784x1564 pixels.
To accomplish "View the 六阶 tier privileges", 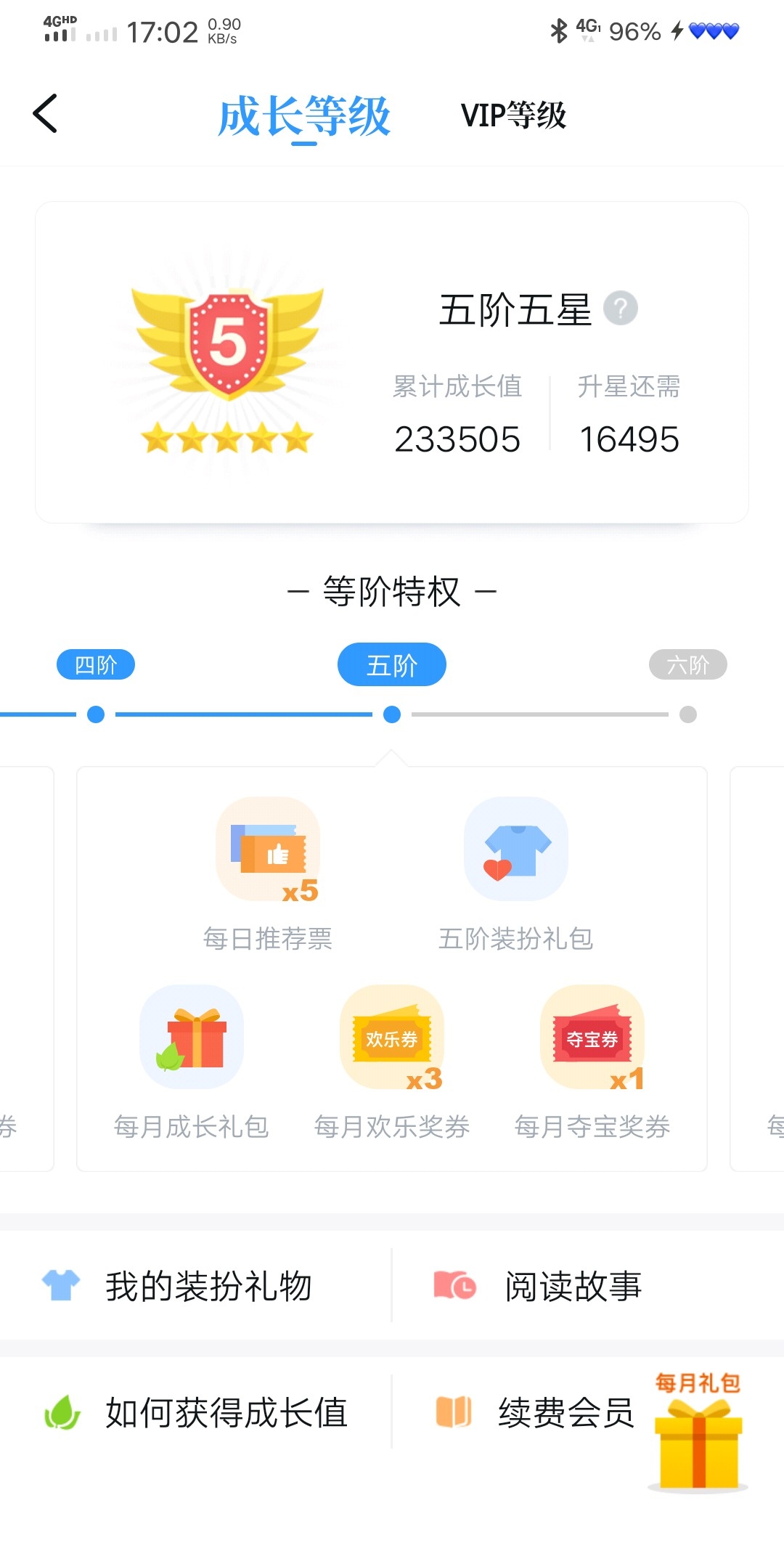I will coord(688,664).
